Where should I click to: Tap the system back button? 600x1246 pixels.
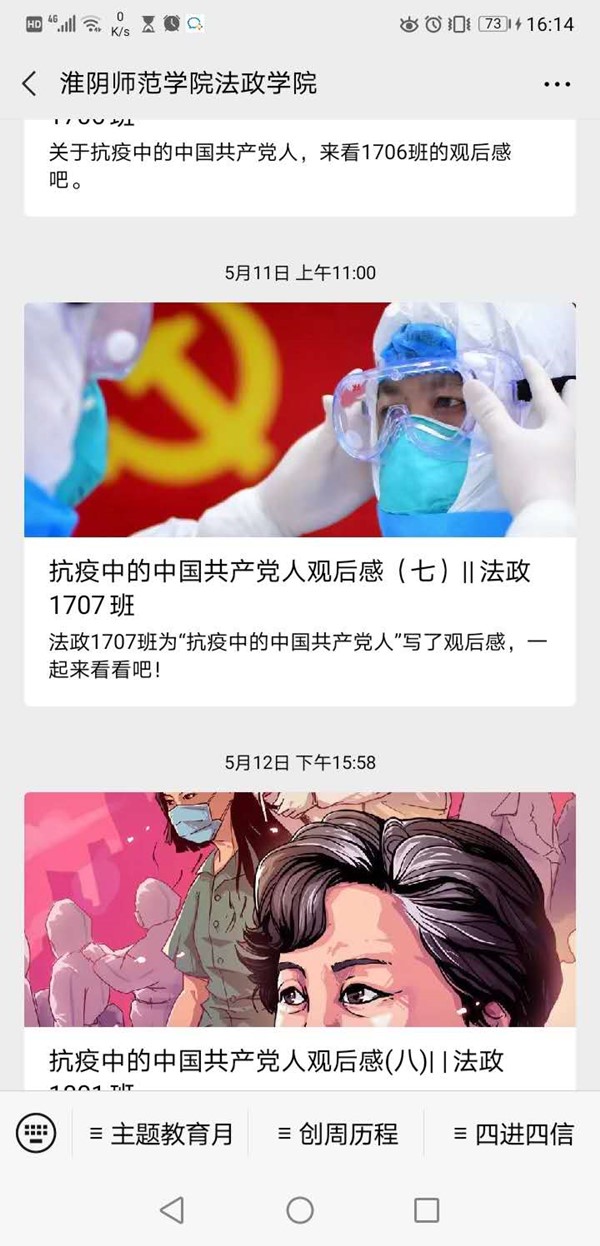172,1210
